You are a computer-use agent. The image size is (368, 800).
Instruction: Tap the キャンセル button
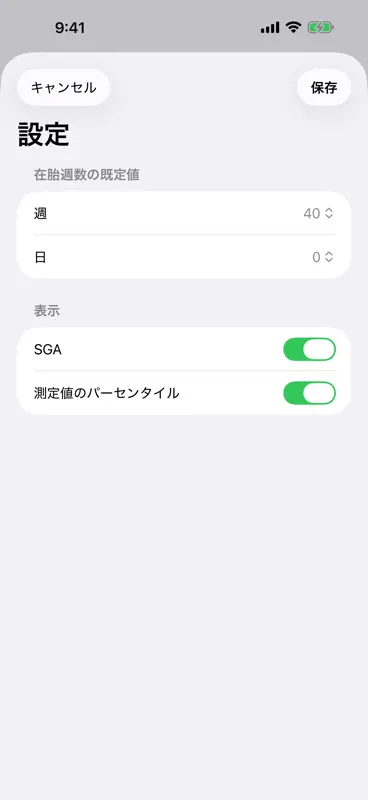pos(64,88)
